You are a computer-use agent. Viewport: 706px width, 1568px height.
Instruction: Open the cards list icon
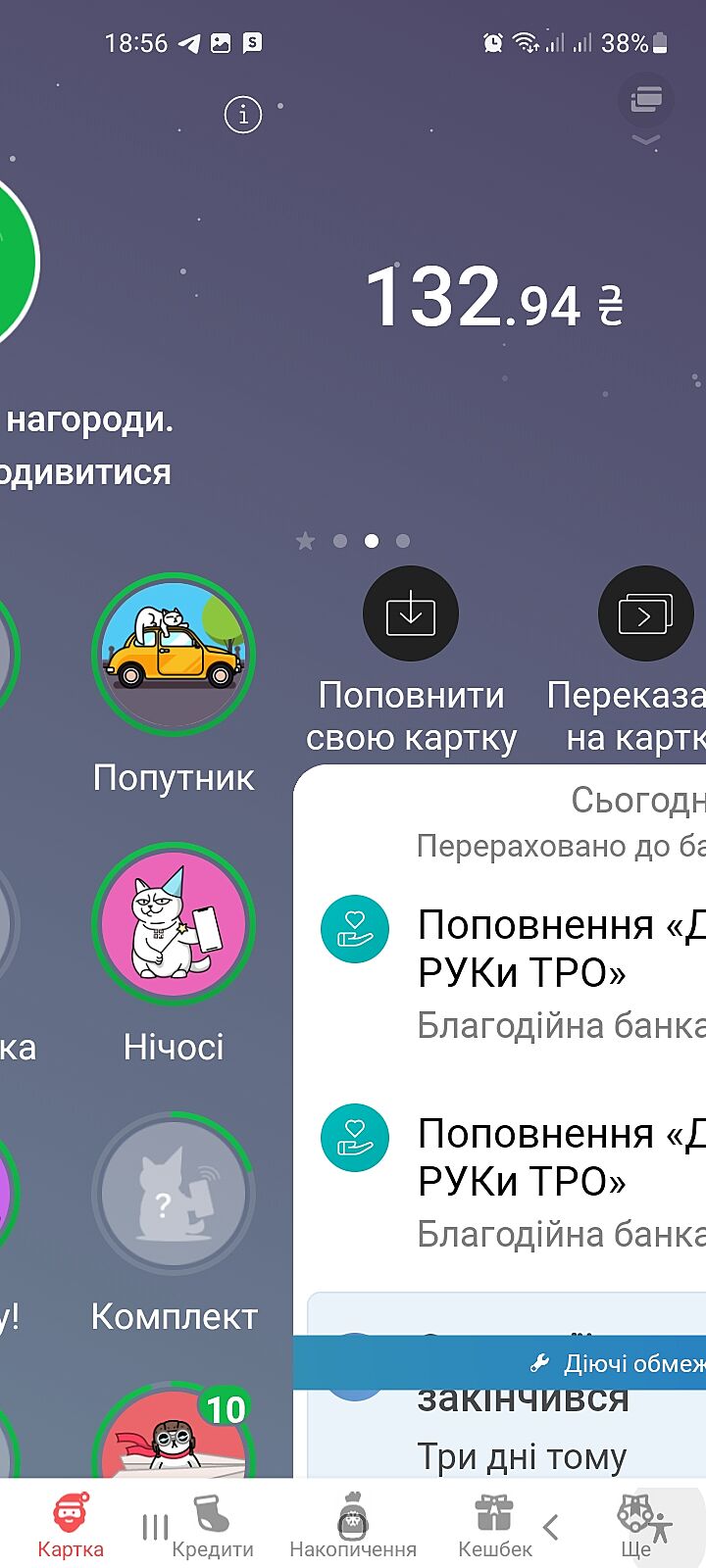645,99
